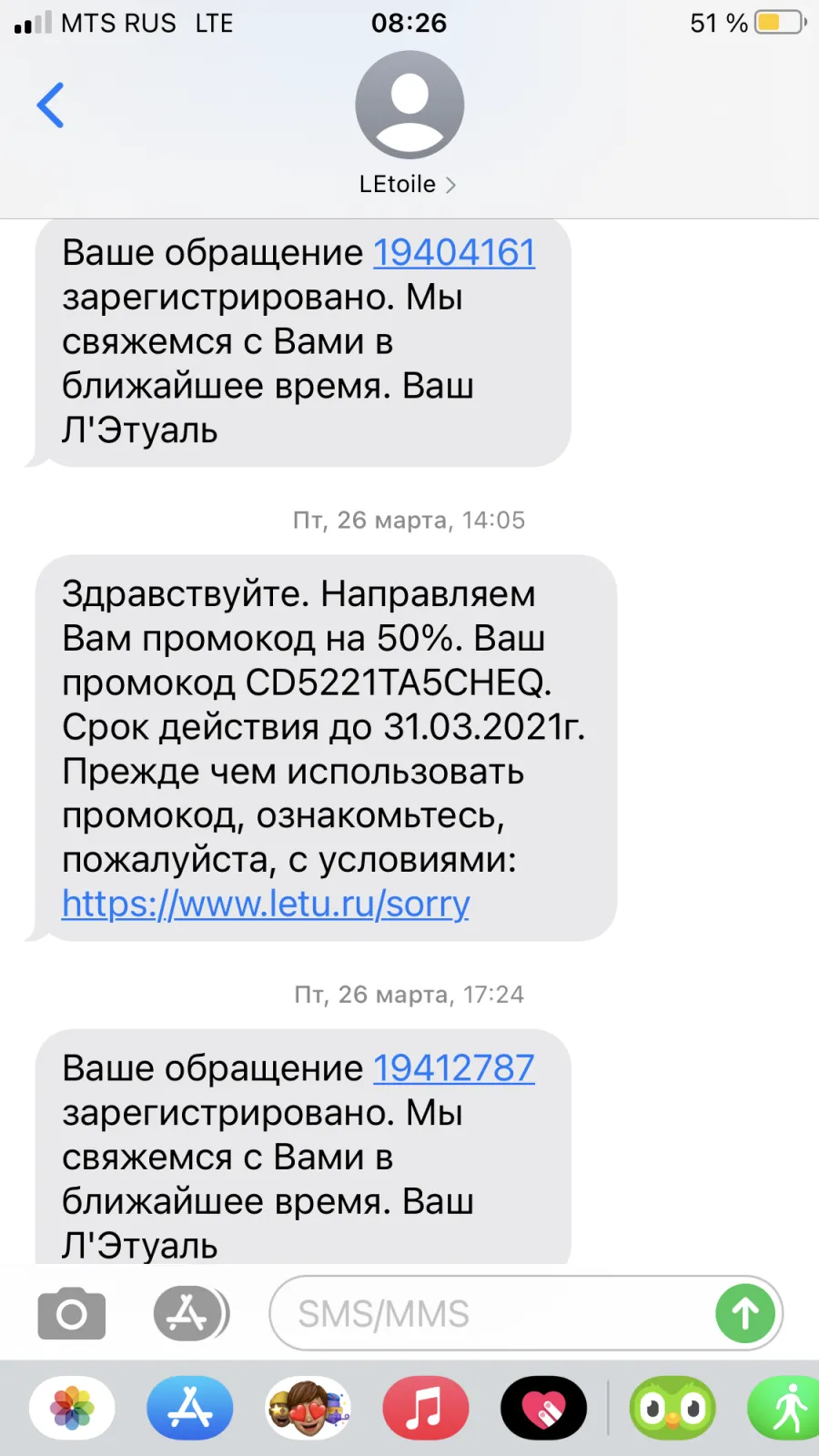Toggle the iMessage apps drawer
This screenshot has height=1456, width=819.
190,1313
